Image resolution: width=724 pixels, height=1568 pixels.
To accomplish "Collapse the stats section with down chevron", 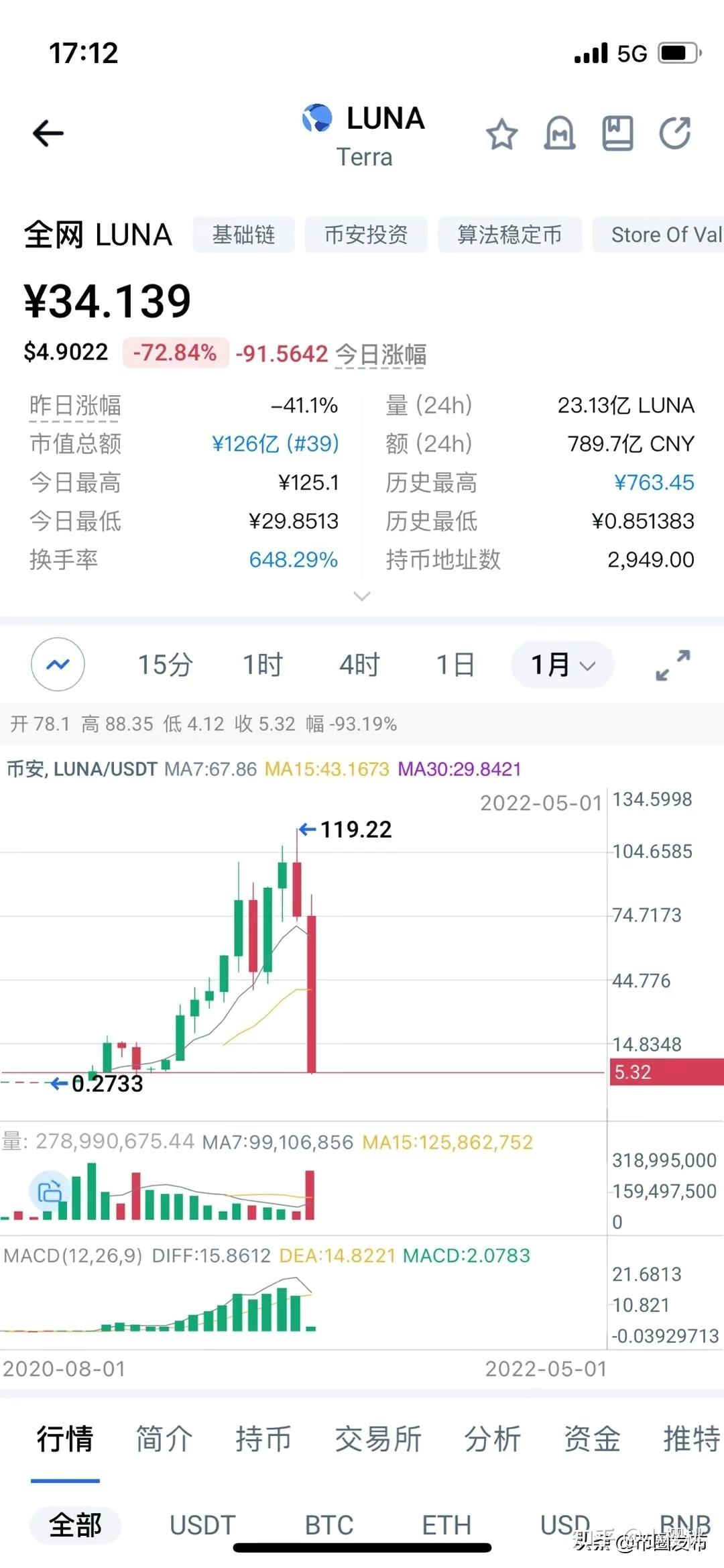I will (362, 596).
